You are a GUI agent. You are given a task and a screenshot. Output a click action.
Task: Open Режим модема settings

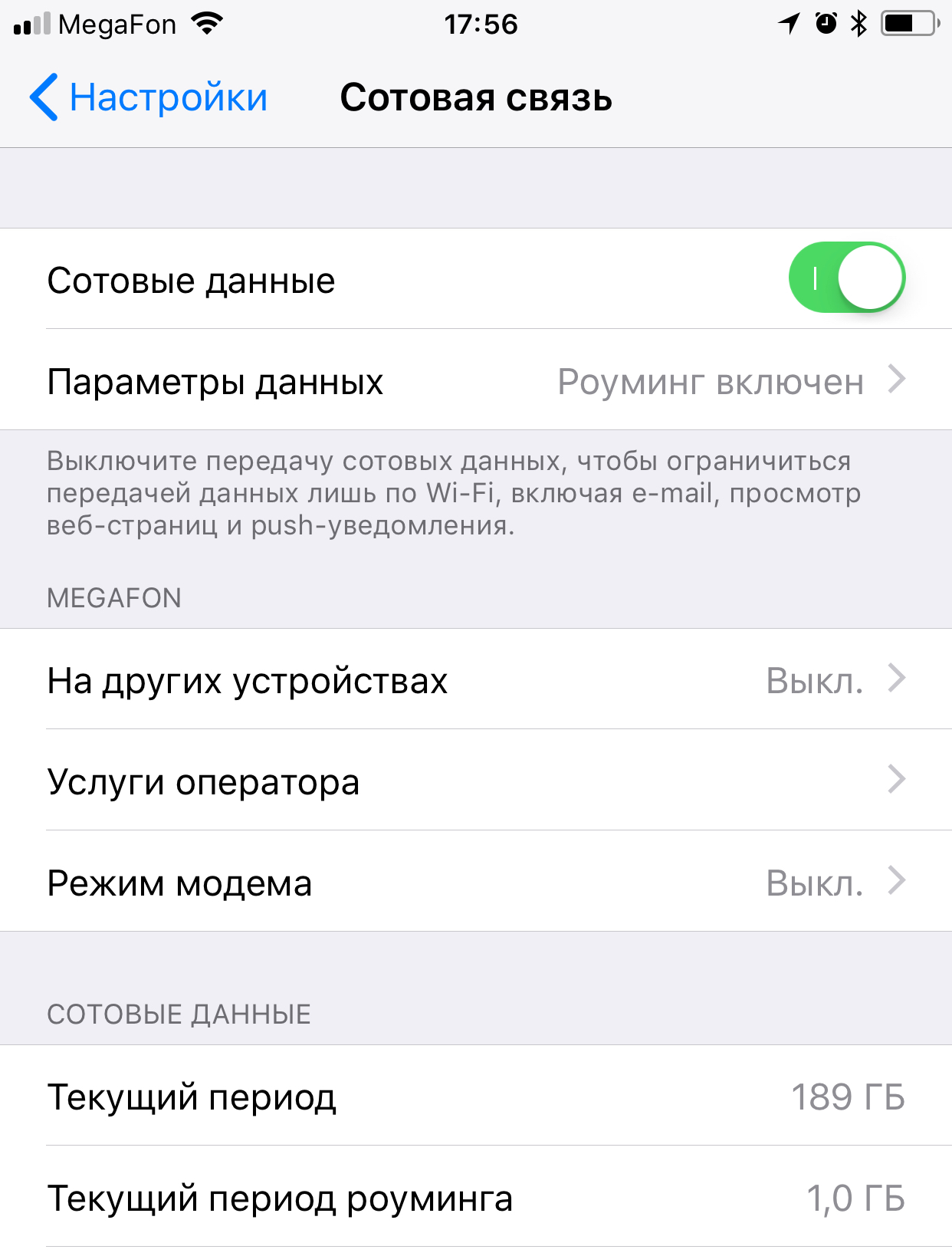[x=475, y=882]
